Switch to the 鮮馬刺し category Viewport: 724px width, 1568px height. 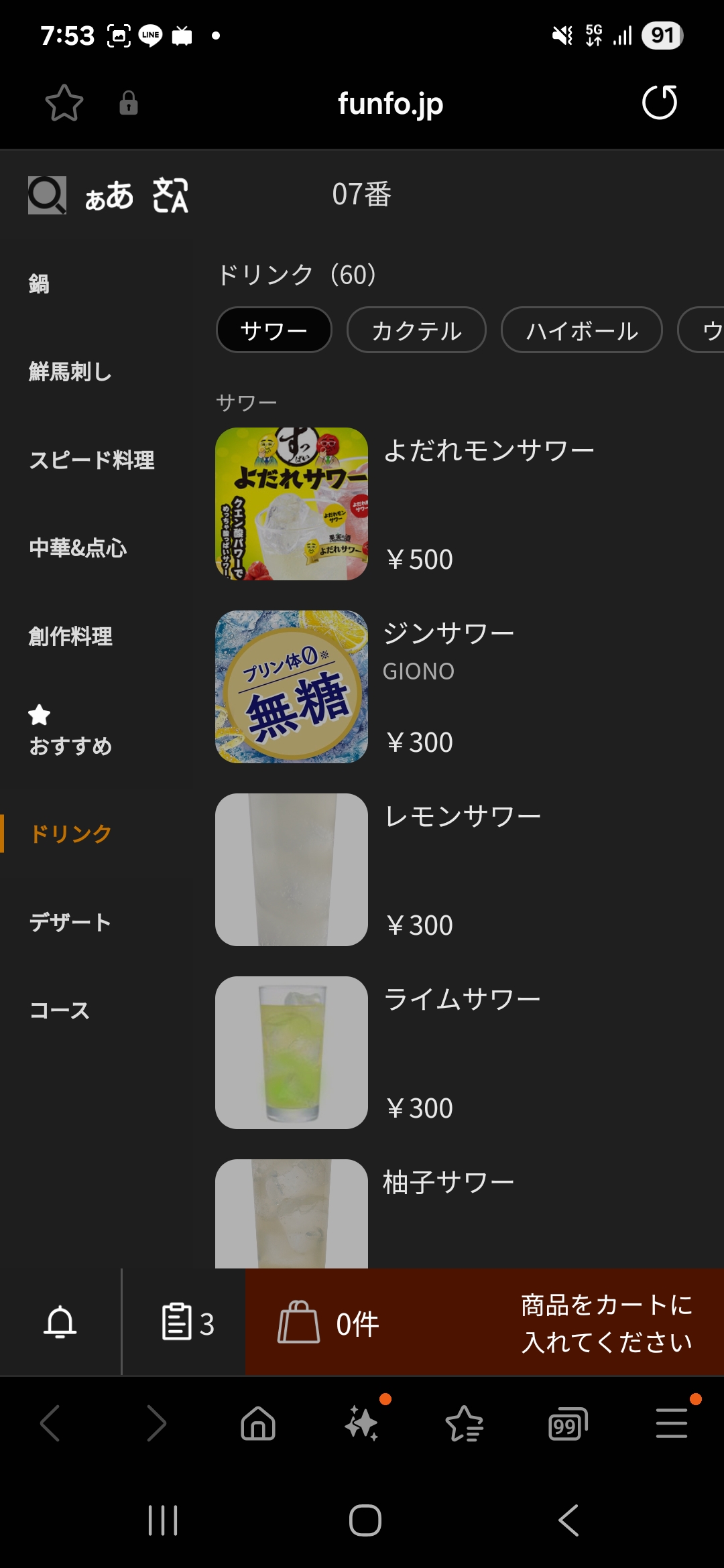tap(70, 372)
